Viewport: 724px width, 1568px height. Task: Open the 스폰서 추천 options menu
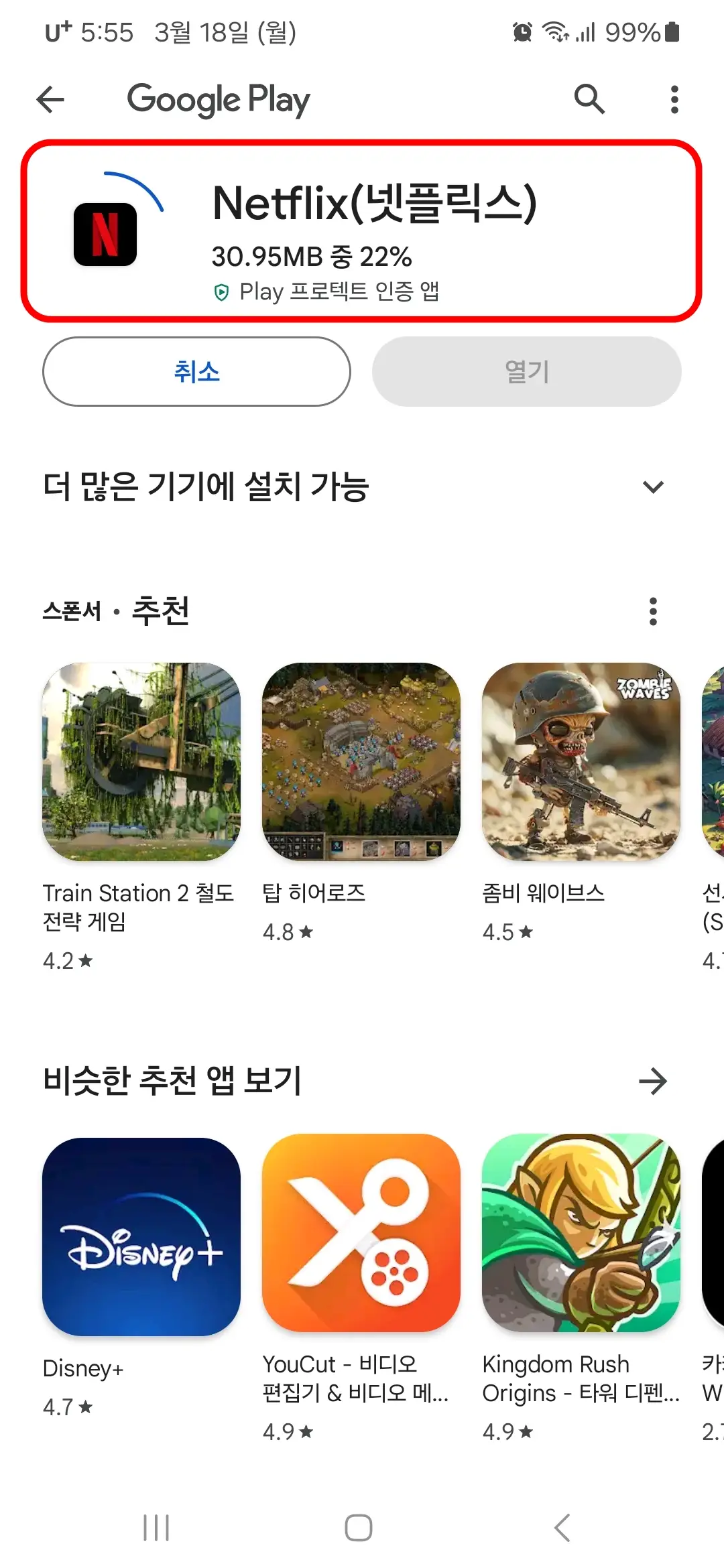tap(652, 610)
